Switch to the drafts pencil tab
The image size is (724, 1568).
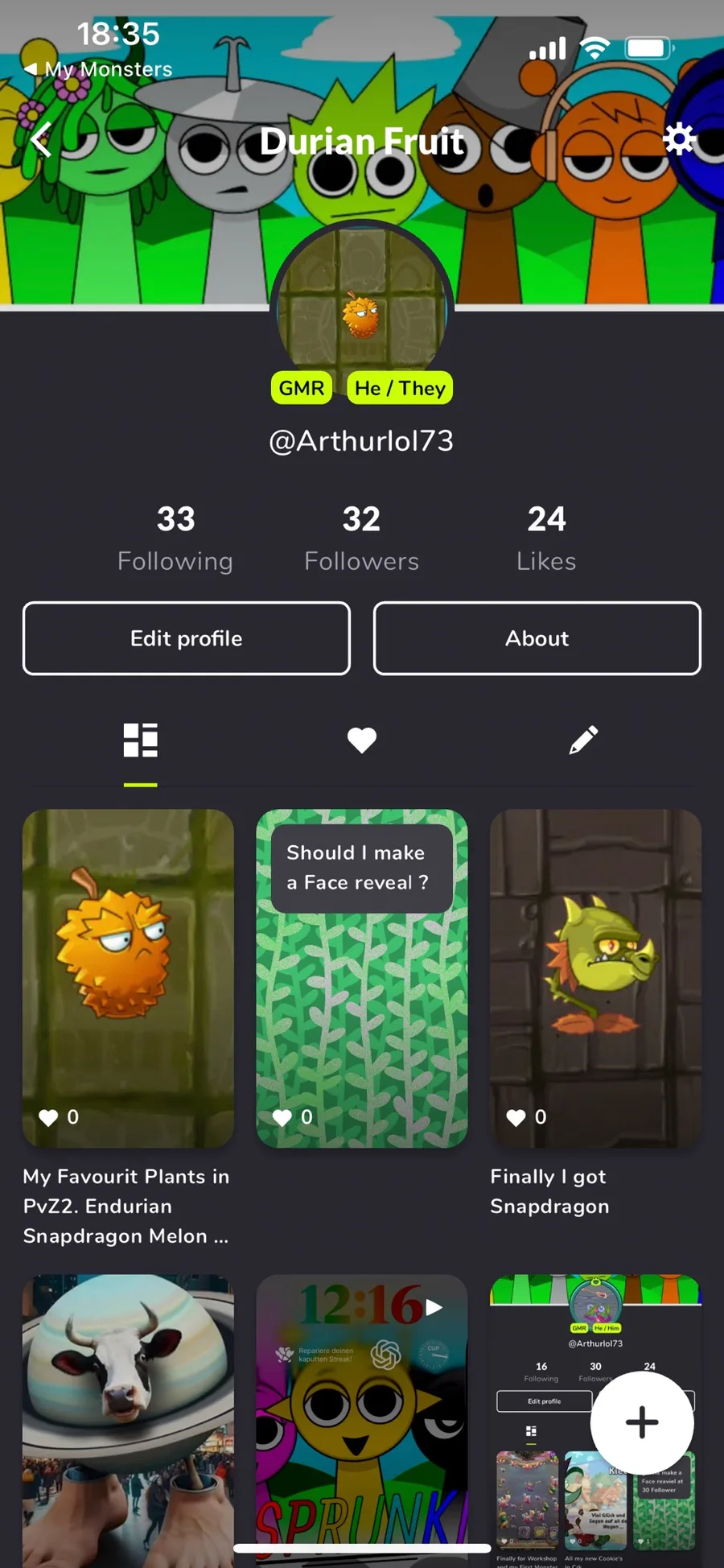click(583, 741)
